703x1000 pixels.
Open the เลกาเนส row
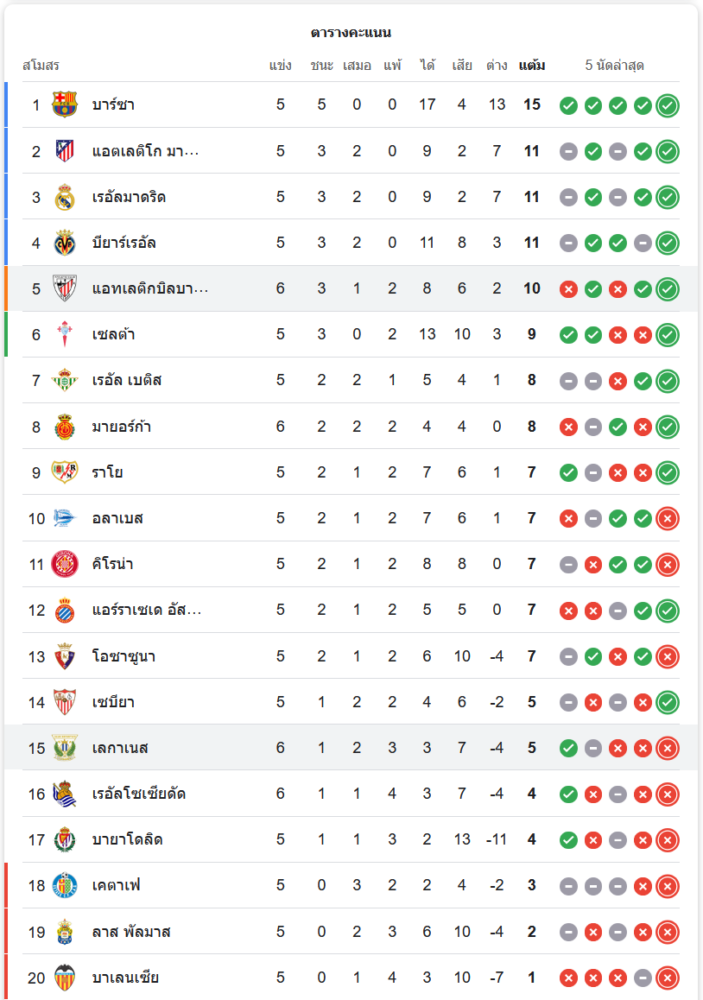coord(120,748)
